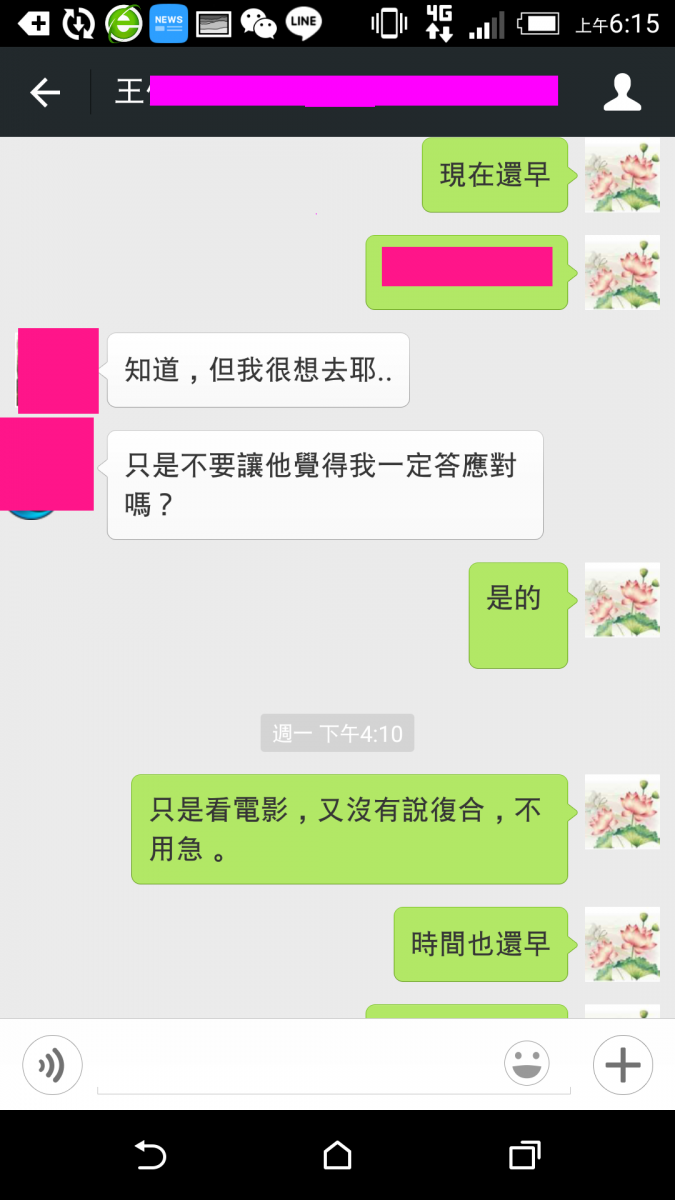Go back using the top-left arrow
675x1200 pixels.
coord(45,93)
